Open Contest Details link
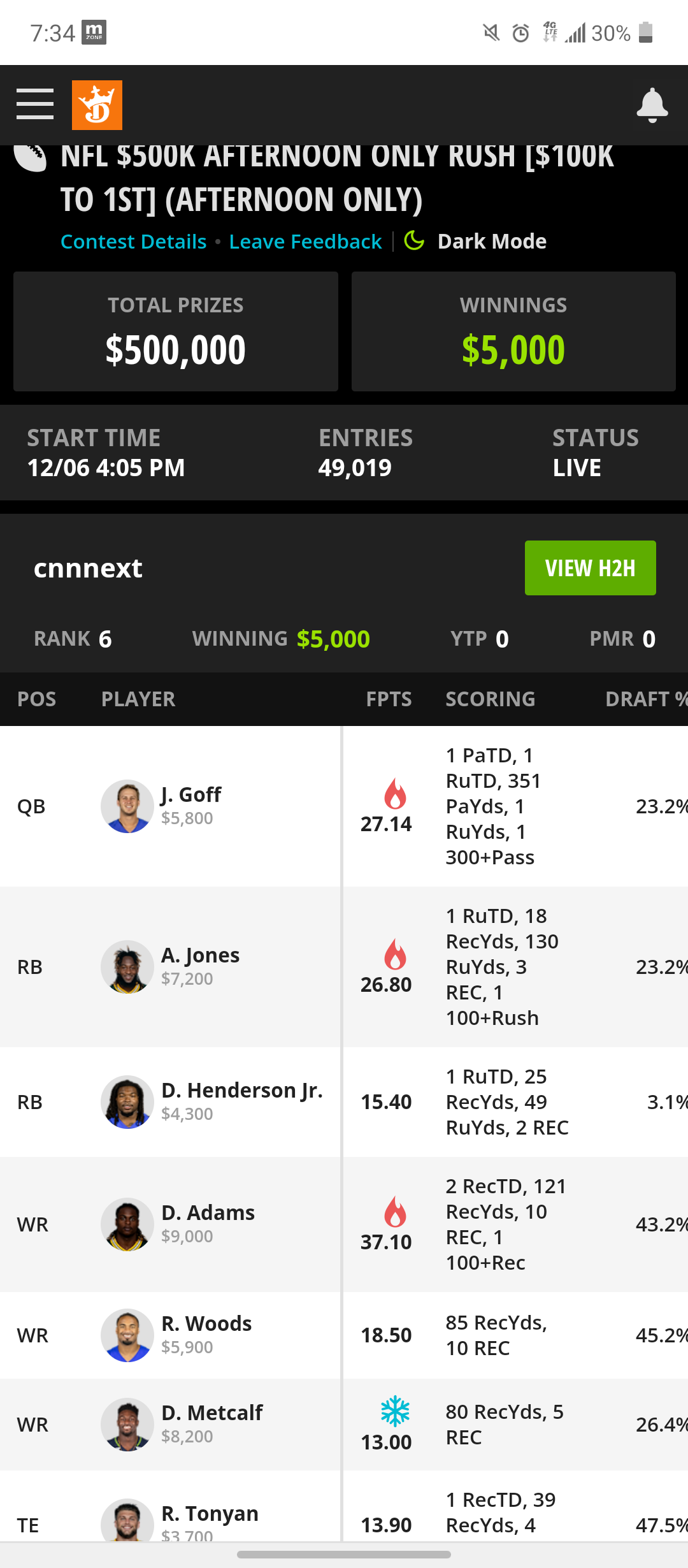The image size is (688, 1568). [133, 242]
